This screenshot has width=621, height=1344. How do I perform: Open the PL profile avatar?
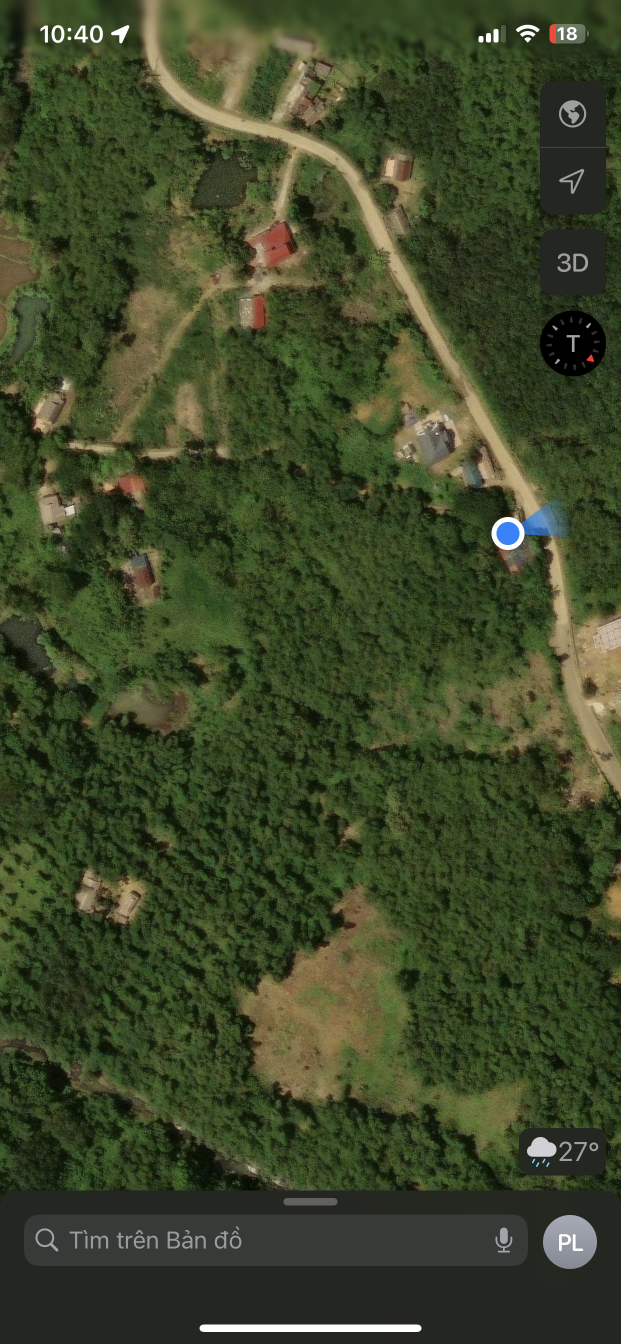570,1242
